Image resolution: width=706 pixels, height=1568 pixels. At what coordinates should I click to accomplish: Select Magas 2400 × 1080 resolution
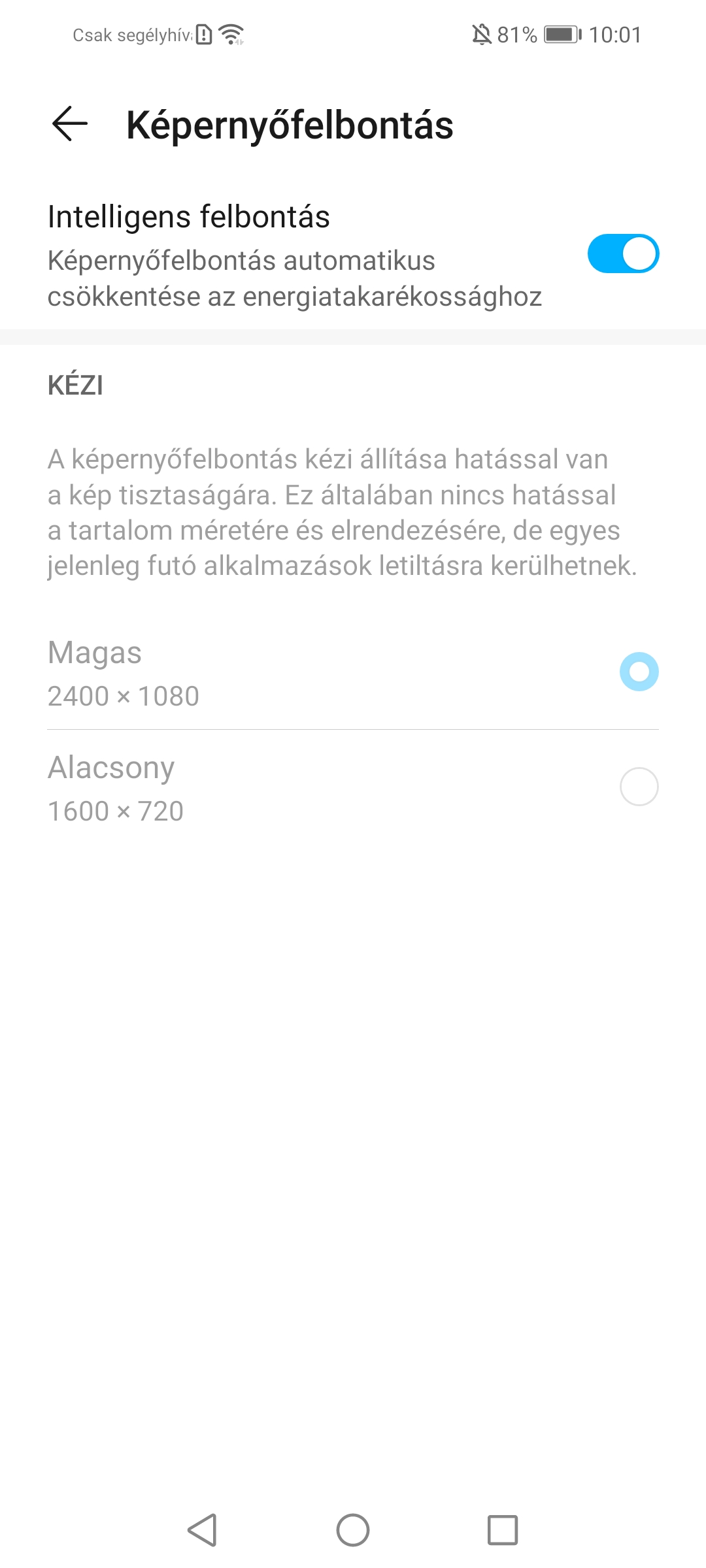[353, 672]
